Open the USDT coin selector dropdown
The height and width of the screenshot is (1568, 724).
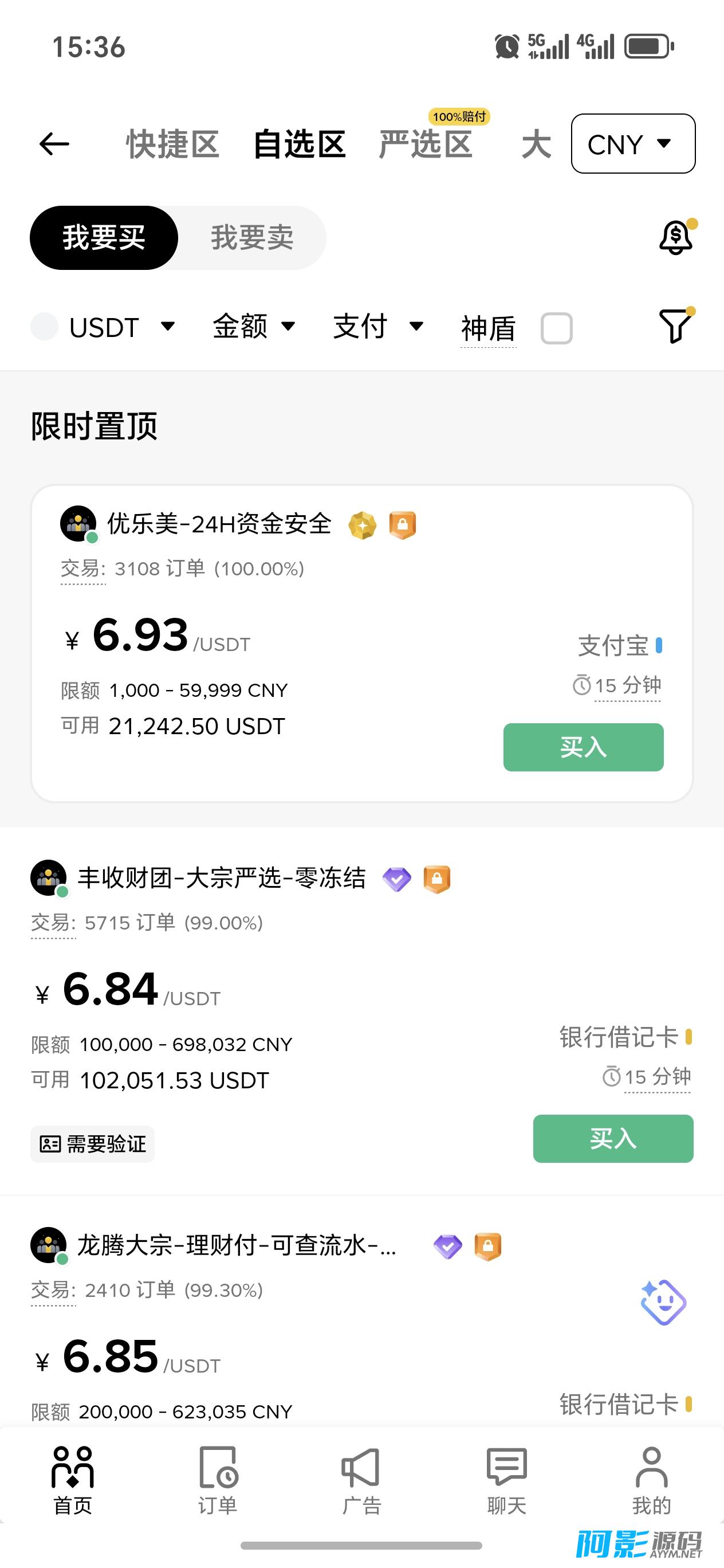click(x=120, y=327)
